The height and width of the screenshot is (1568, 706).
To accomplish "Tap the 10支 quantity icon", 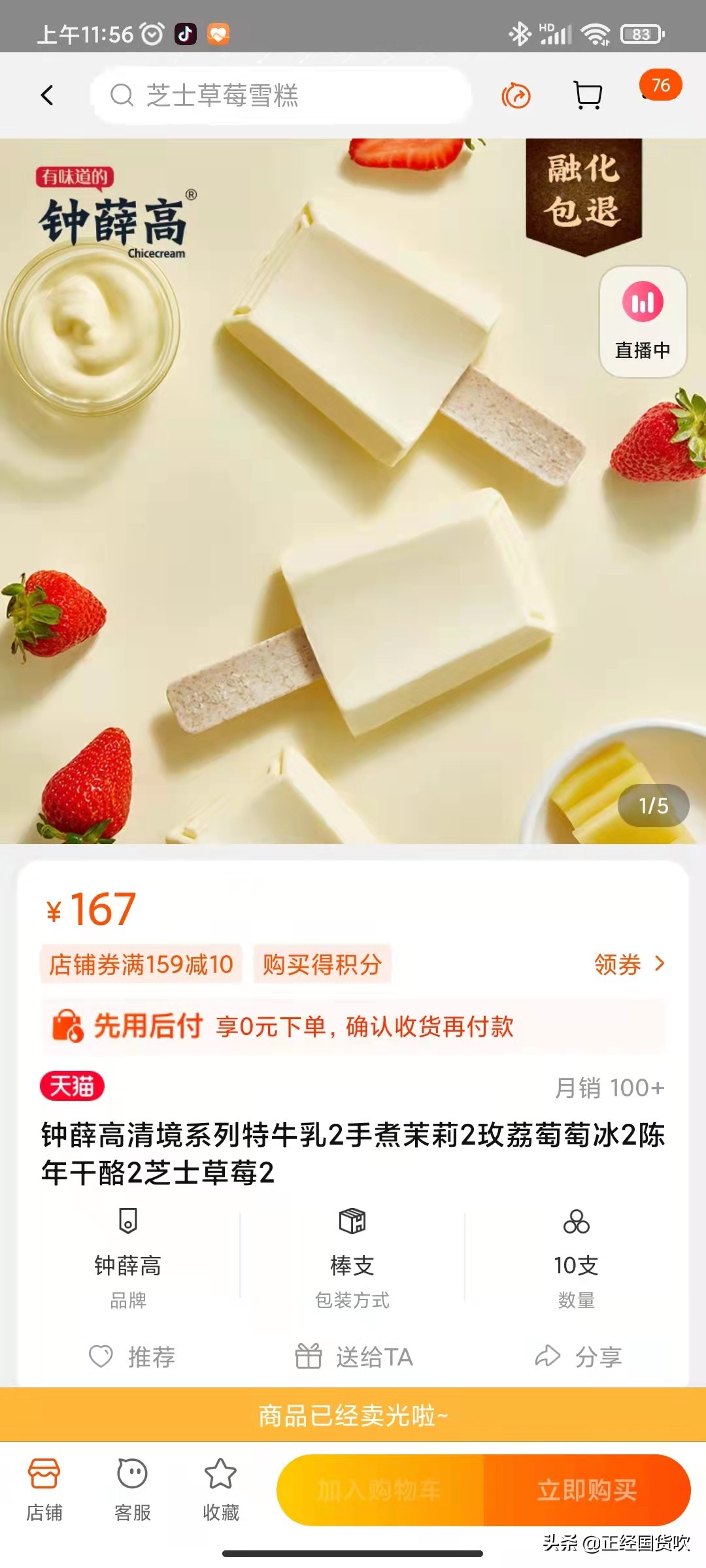I will (578, 1221).
